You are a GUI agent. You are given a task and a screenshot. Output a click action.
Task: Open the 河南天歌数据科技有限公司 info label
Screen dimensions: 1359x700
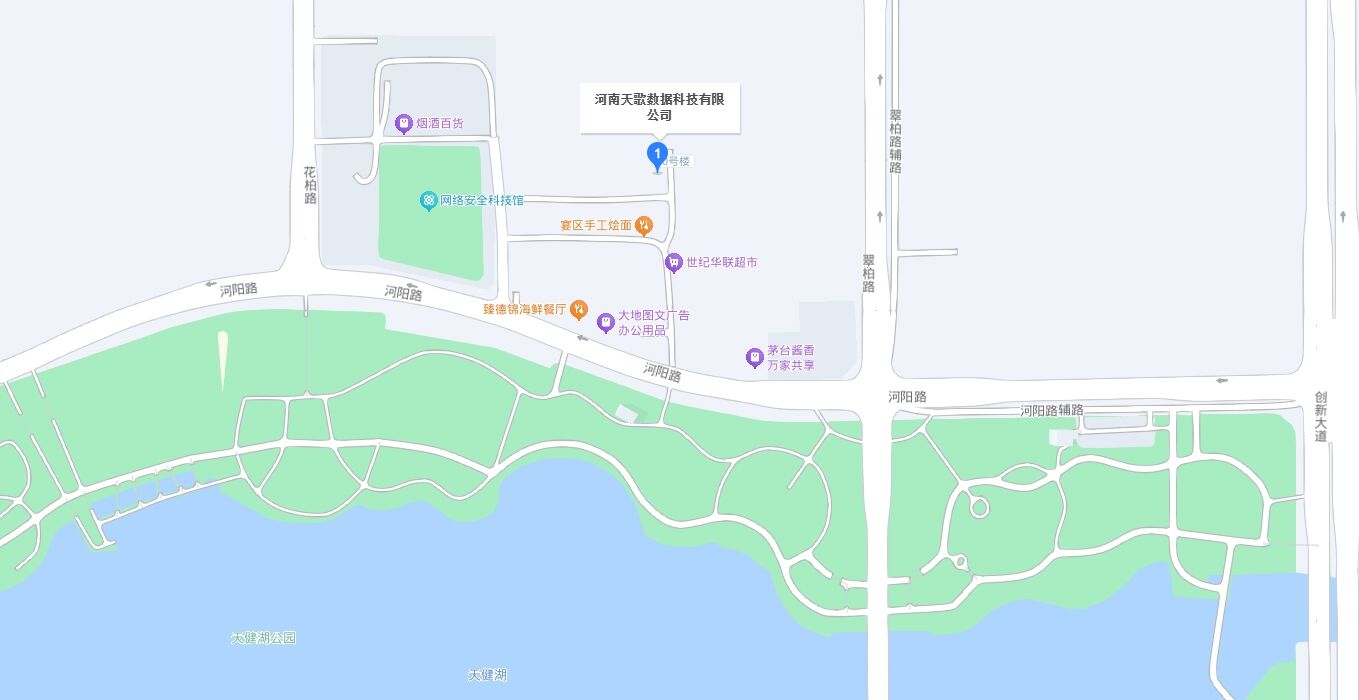(659, 107)
